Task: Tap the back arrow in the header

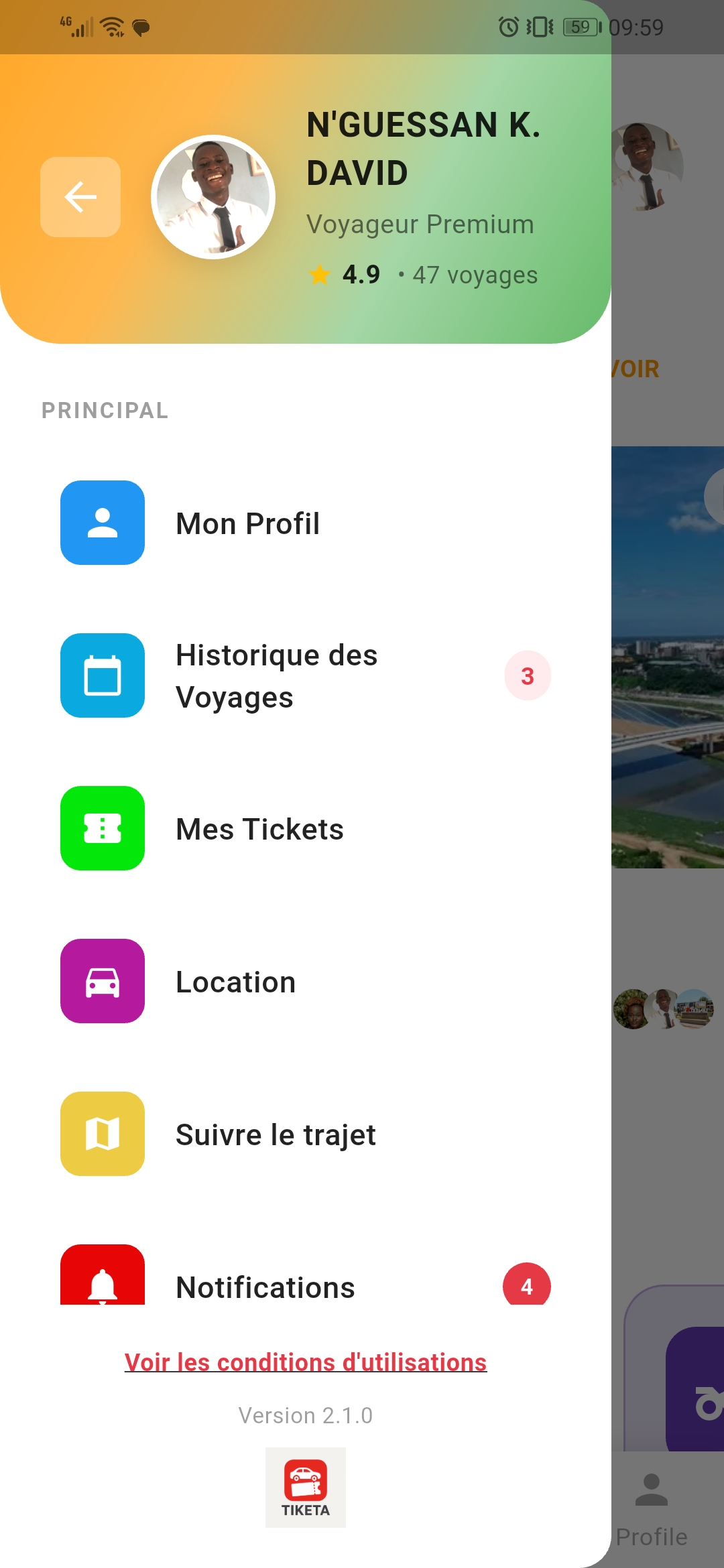Action: tap(80, 196)
